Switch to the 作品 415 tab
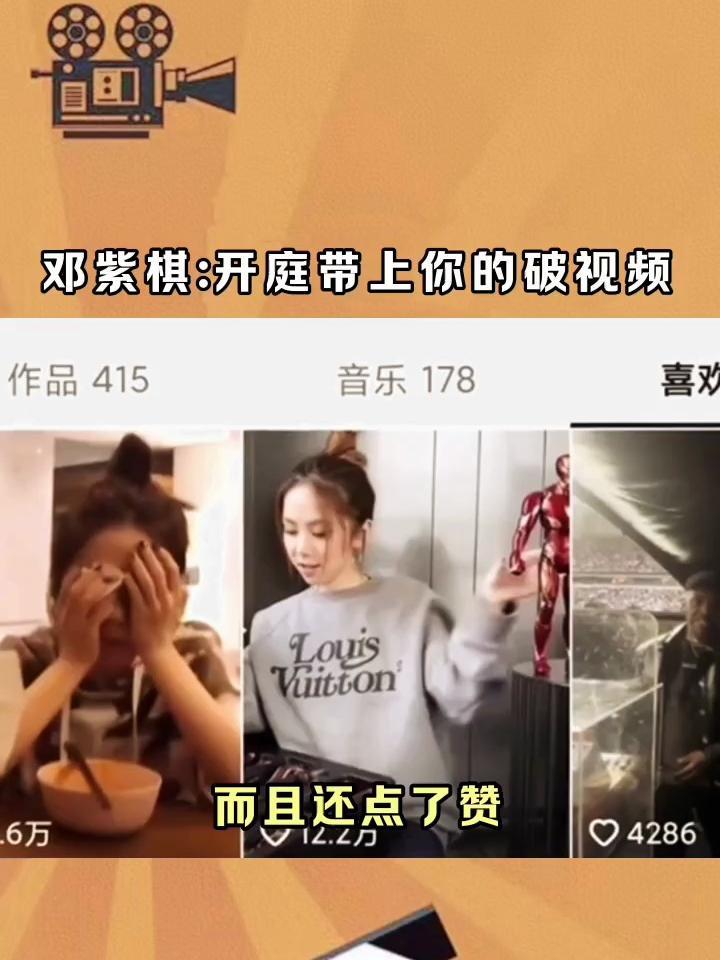Image resolution: width=720 pixels, height=960 pixels. tap(80, 377)
